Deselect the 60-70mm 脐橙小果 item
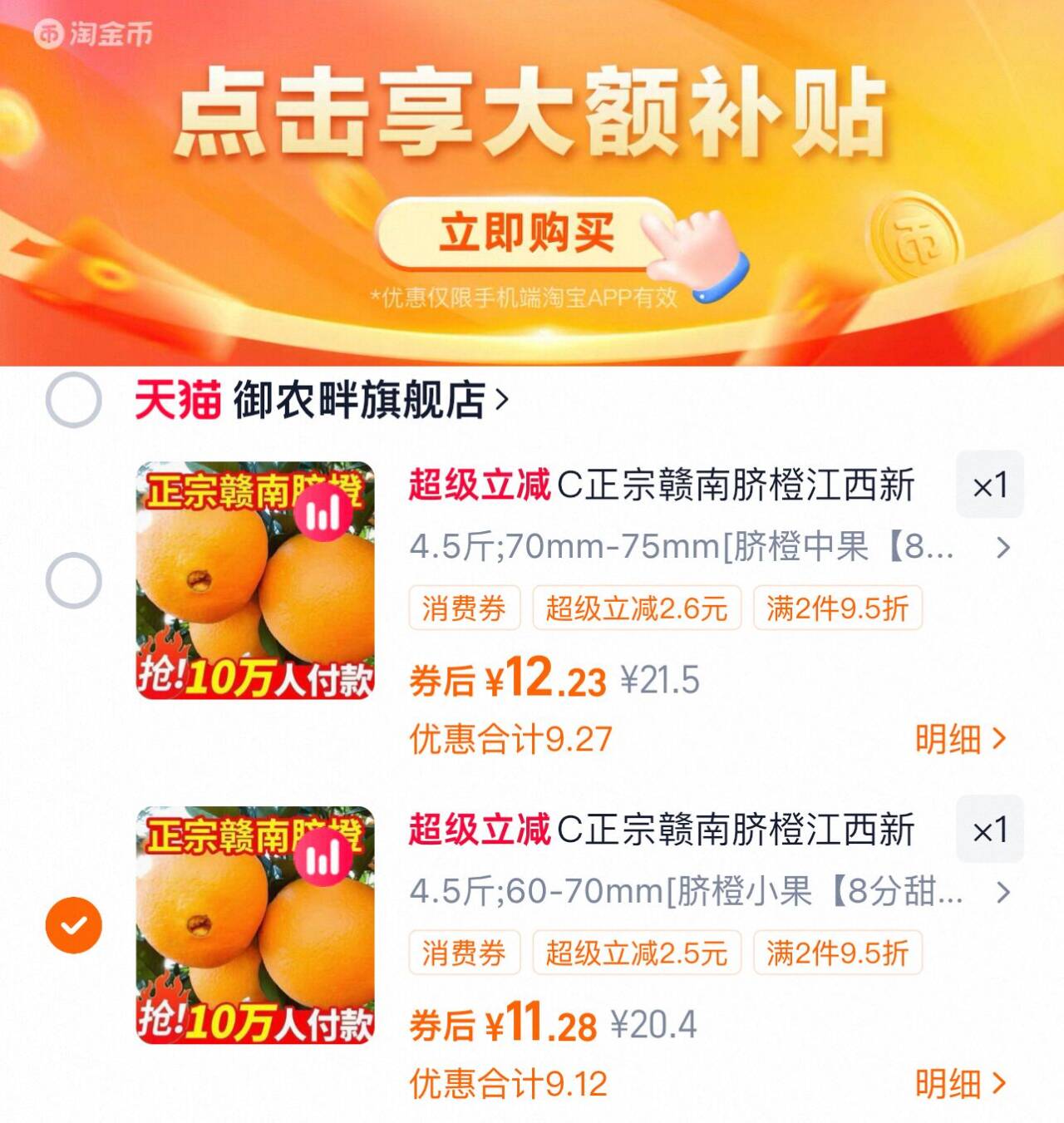This screenshot has height=1123, width=1064. 74,925
